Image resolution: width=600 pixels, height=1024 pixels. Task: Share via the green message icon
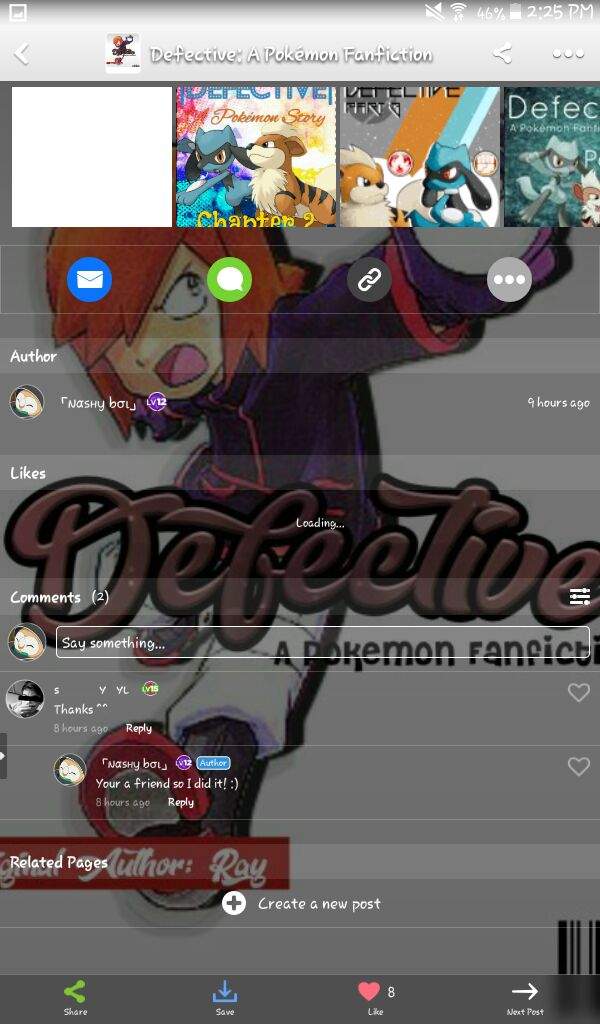229,280
